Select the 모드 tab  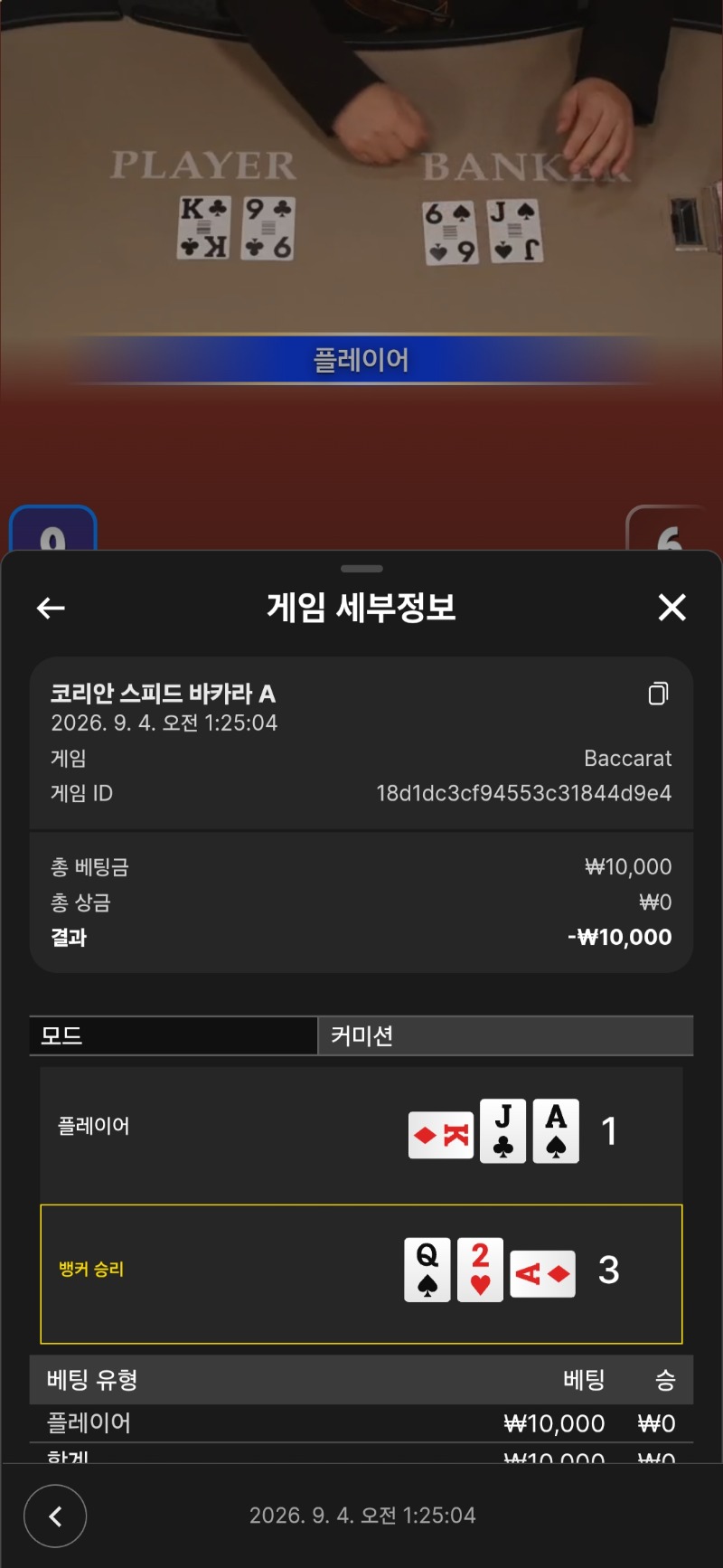pos(174,1035)
